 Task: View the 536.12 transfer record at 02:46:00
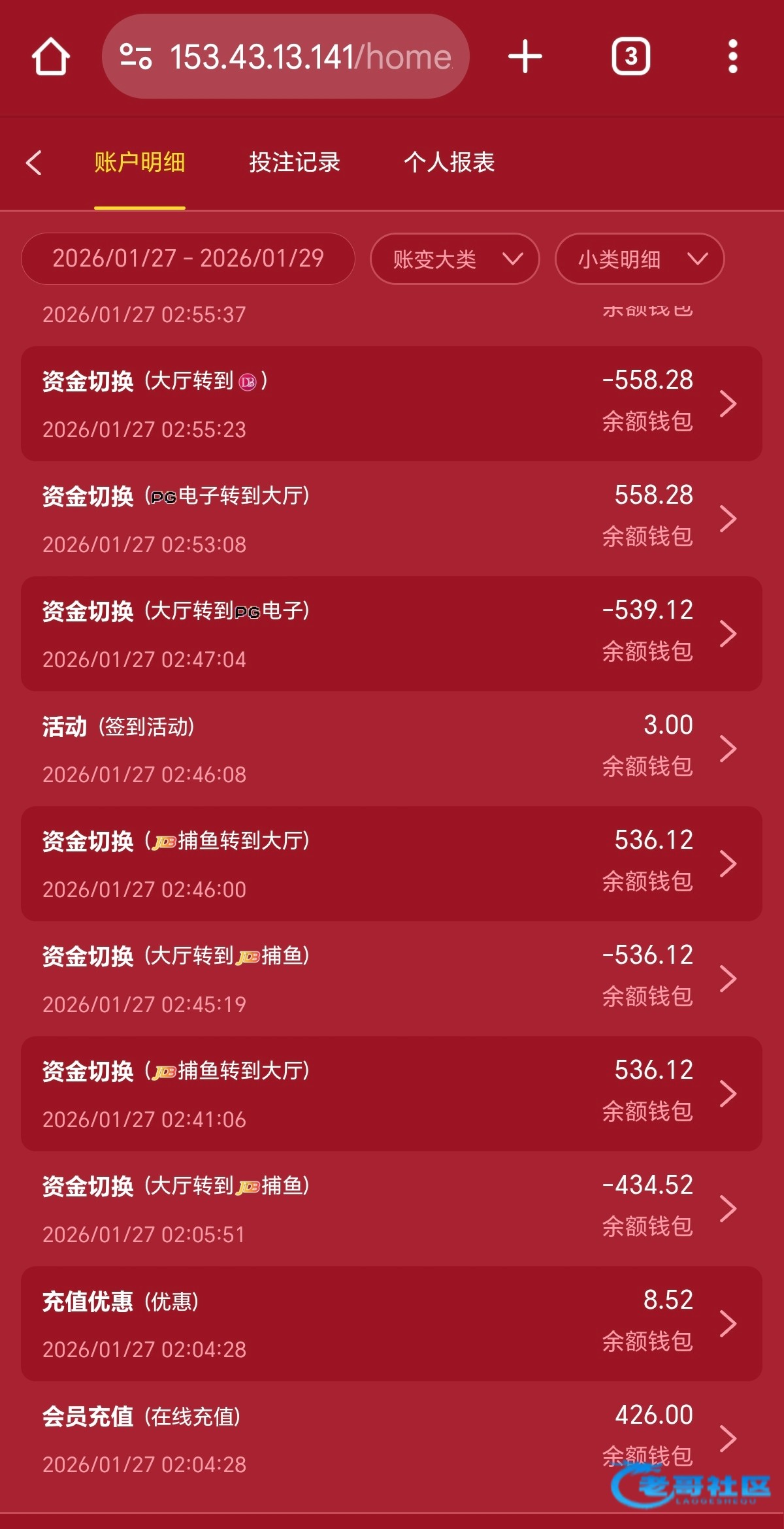391,864
